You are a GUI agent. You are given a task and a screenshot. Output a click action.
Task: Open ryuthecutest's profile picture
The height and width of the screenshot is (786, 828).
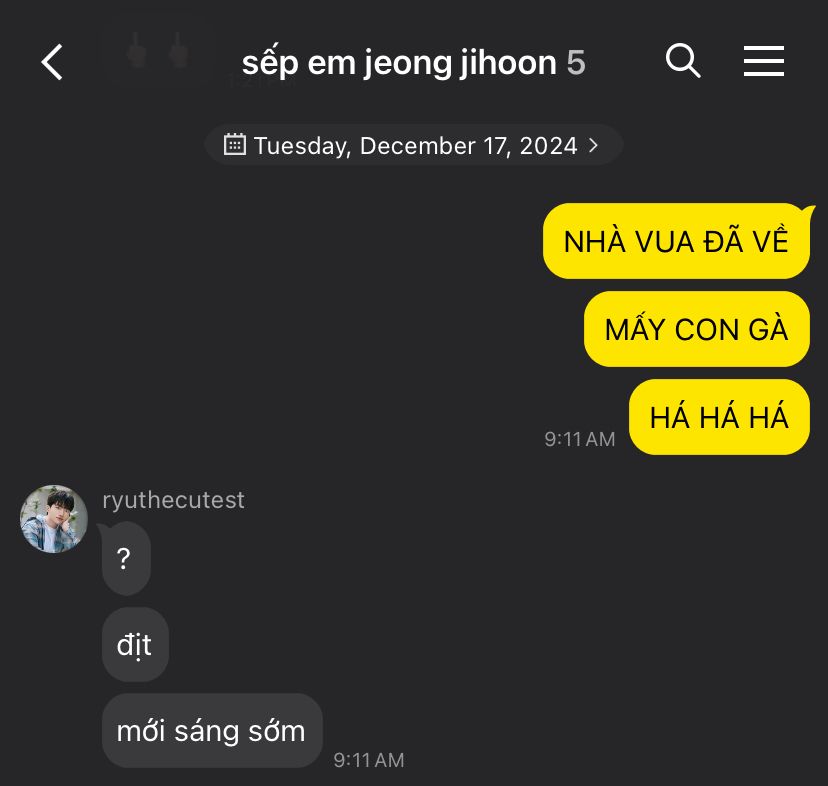(x=54, y=519)
